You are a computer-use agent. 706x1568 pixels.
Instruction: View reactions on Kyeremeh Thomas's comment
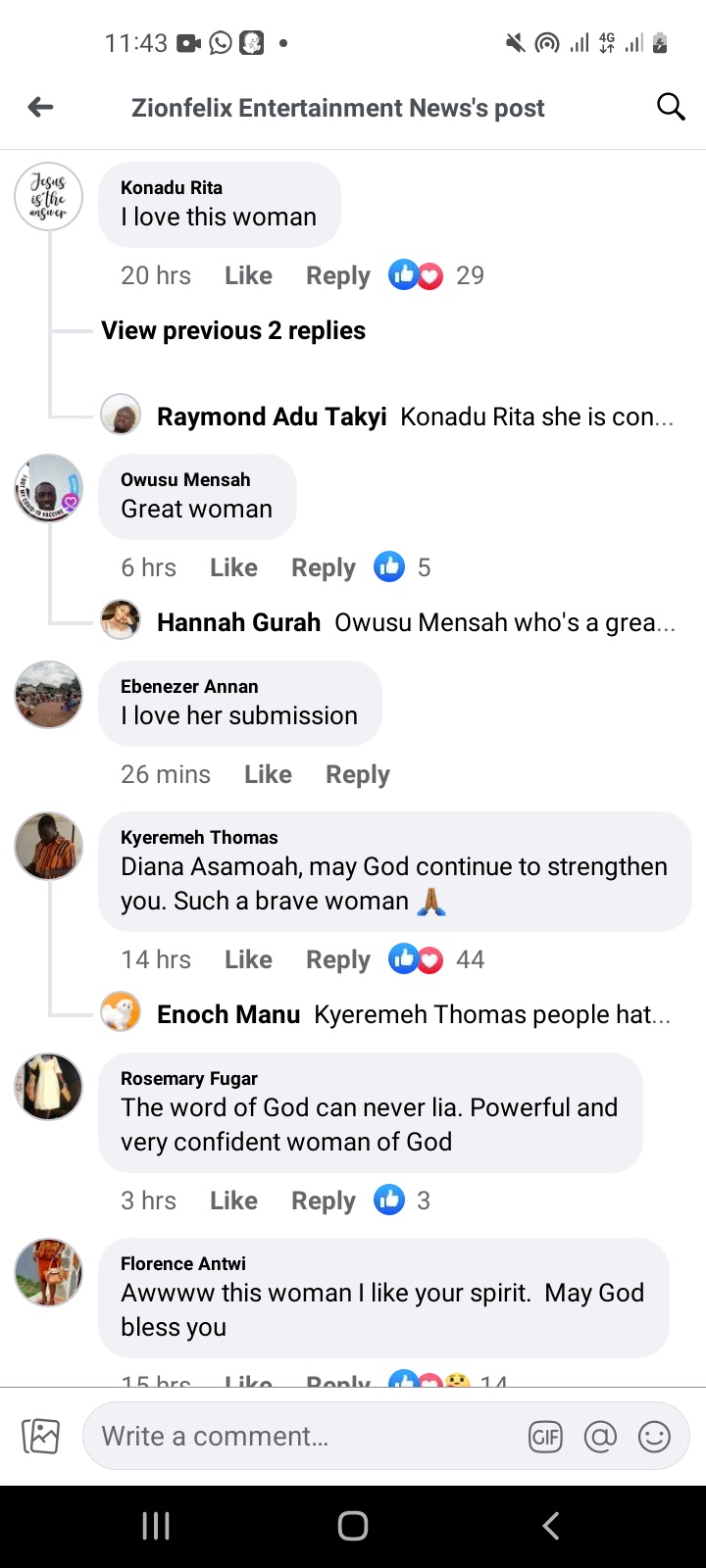[436, 959]
